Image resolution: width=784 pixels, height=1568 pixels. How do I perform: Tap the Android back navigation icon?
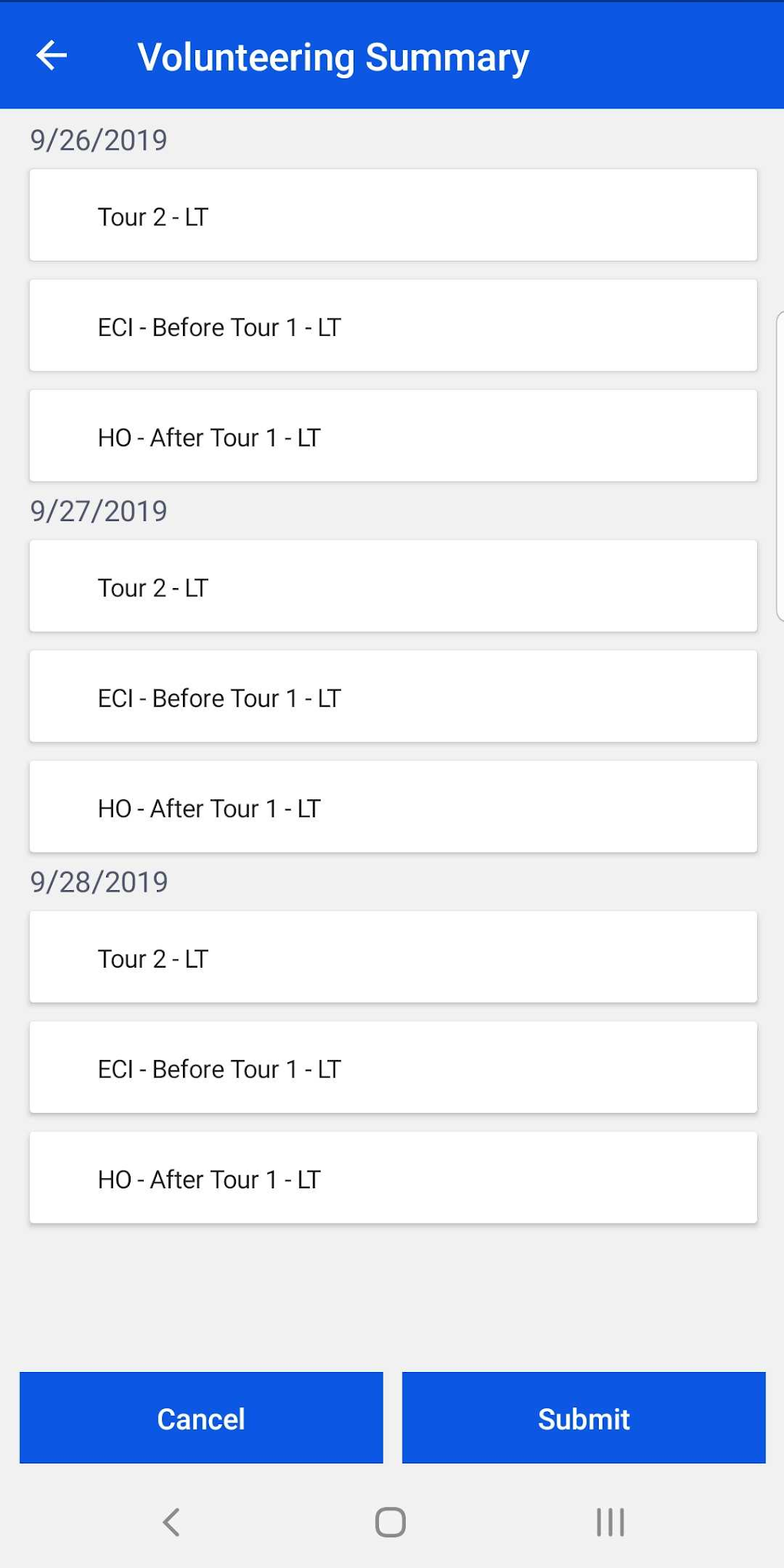click(x=171, y=1522)
